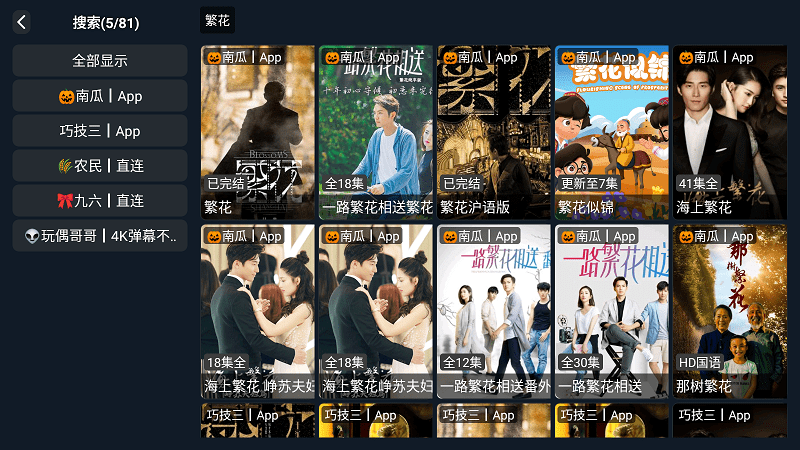Viewport: 800px width, 450px height.
Task: Show results from 农民 | 直连
Action: click(x=100, y=166)
